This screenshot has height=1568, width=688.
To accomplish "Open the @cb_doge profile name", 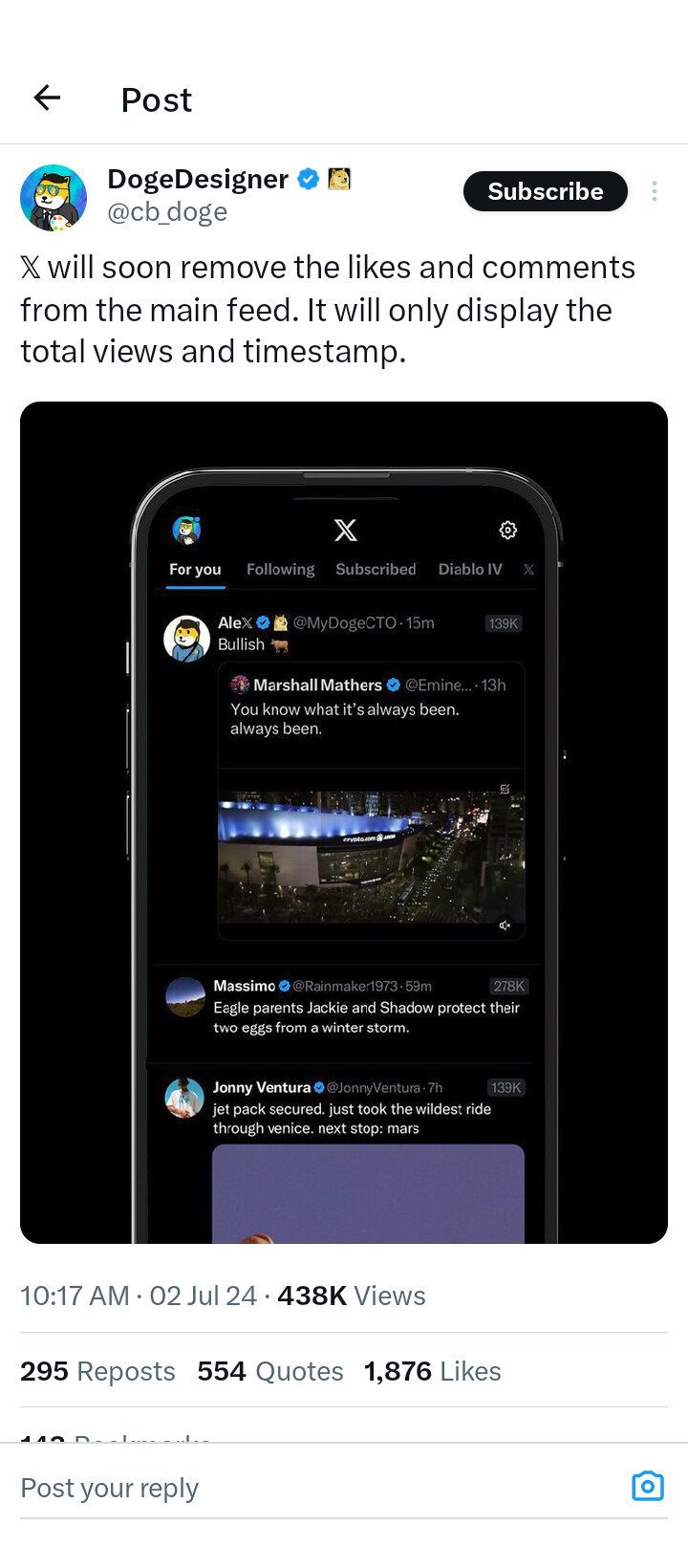I will coord(167,211).
